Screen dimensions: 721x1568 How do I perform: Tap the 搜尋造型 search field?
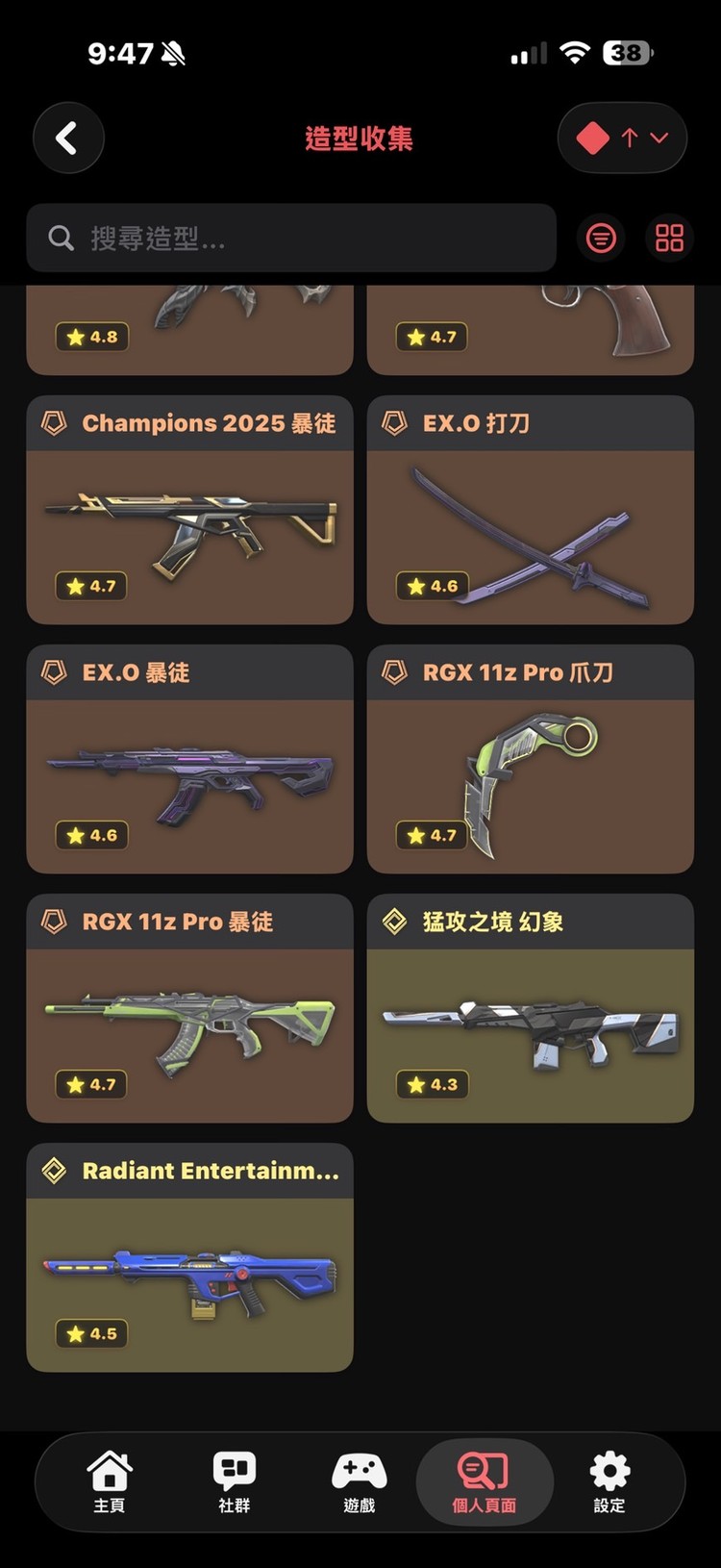click(291, 238)
